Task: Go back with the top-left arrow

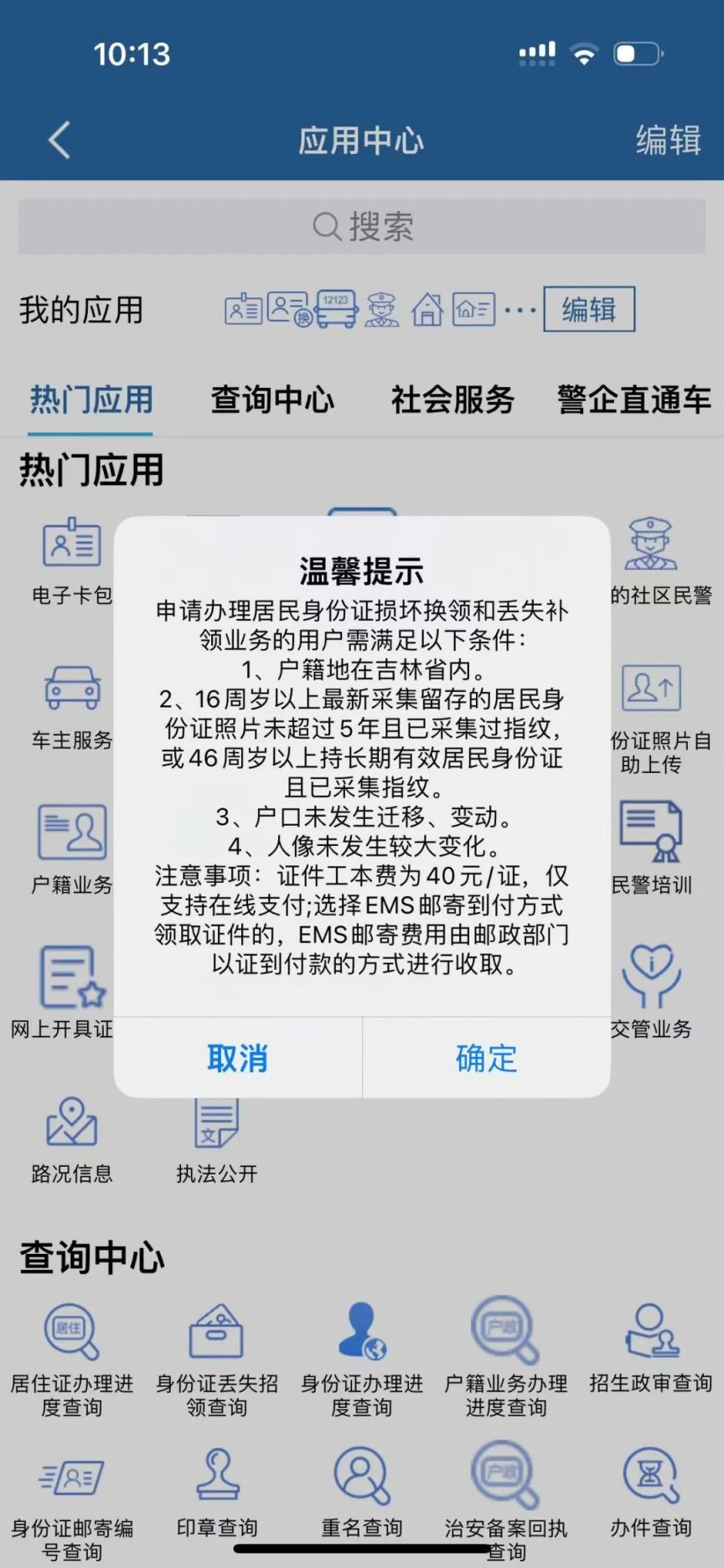Action: tap(59, 140)
